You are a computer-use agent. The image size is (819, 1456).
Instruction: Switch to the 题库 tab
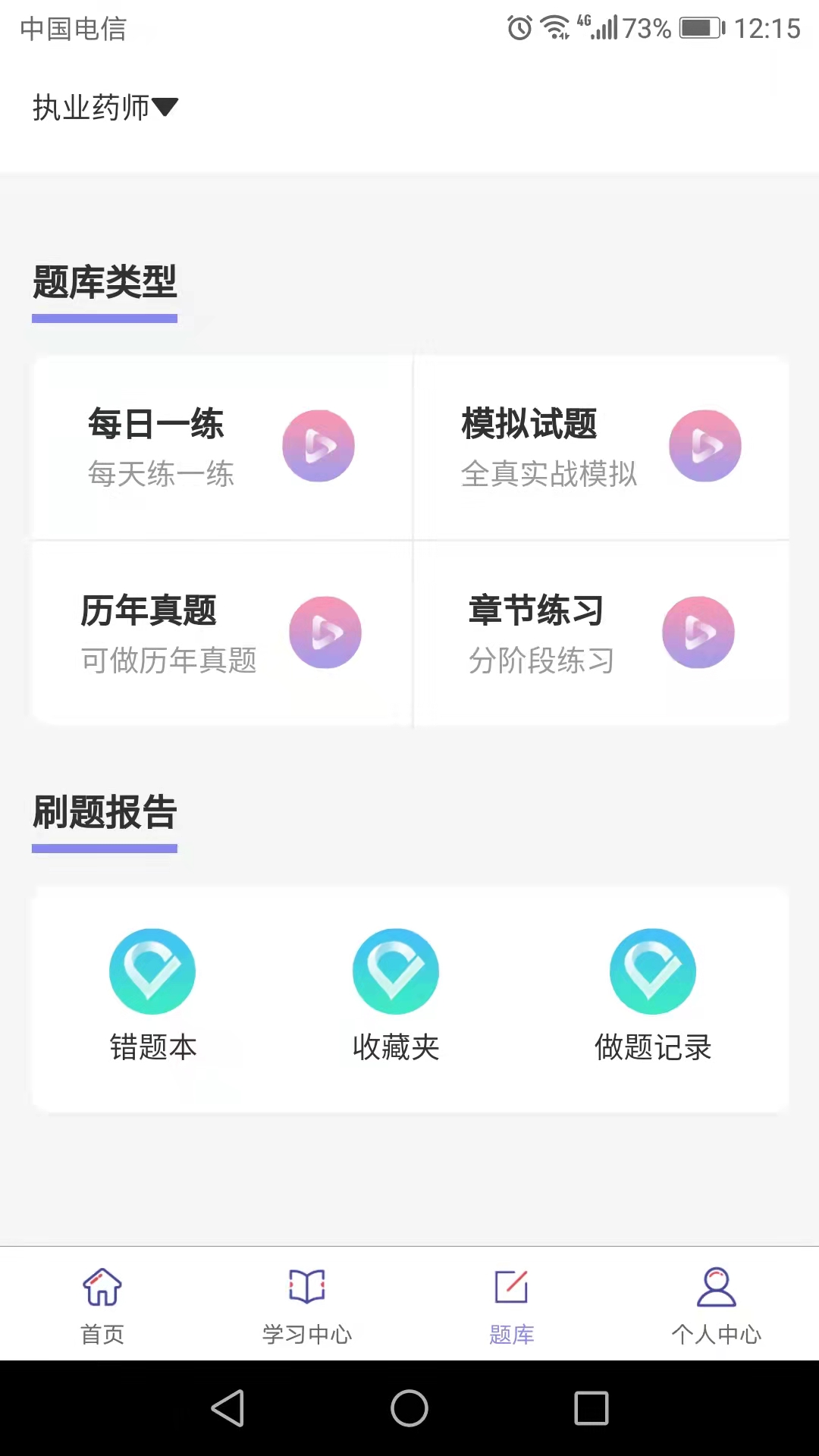[512, 1302]
